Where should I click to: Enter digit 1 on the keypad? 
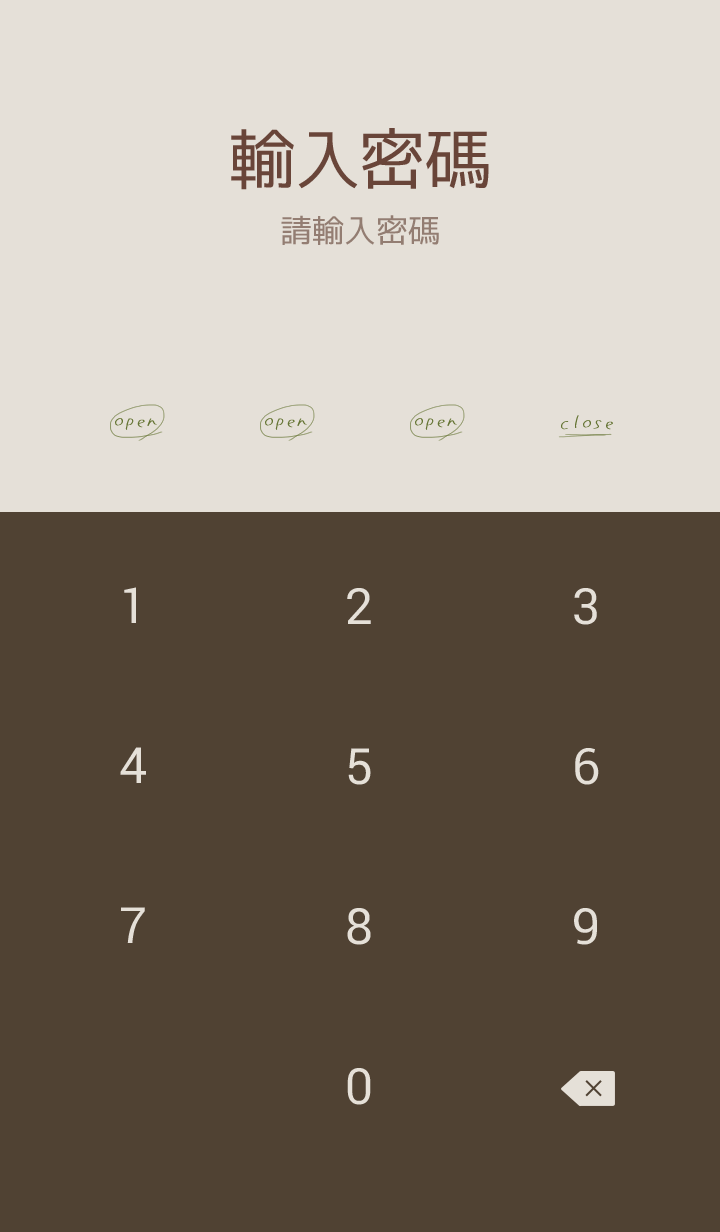point(133,607)
